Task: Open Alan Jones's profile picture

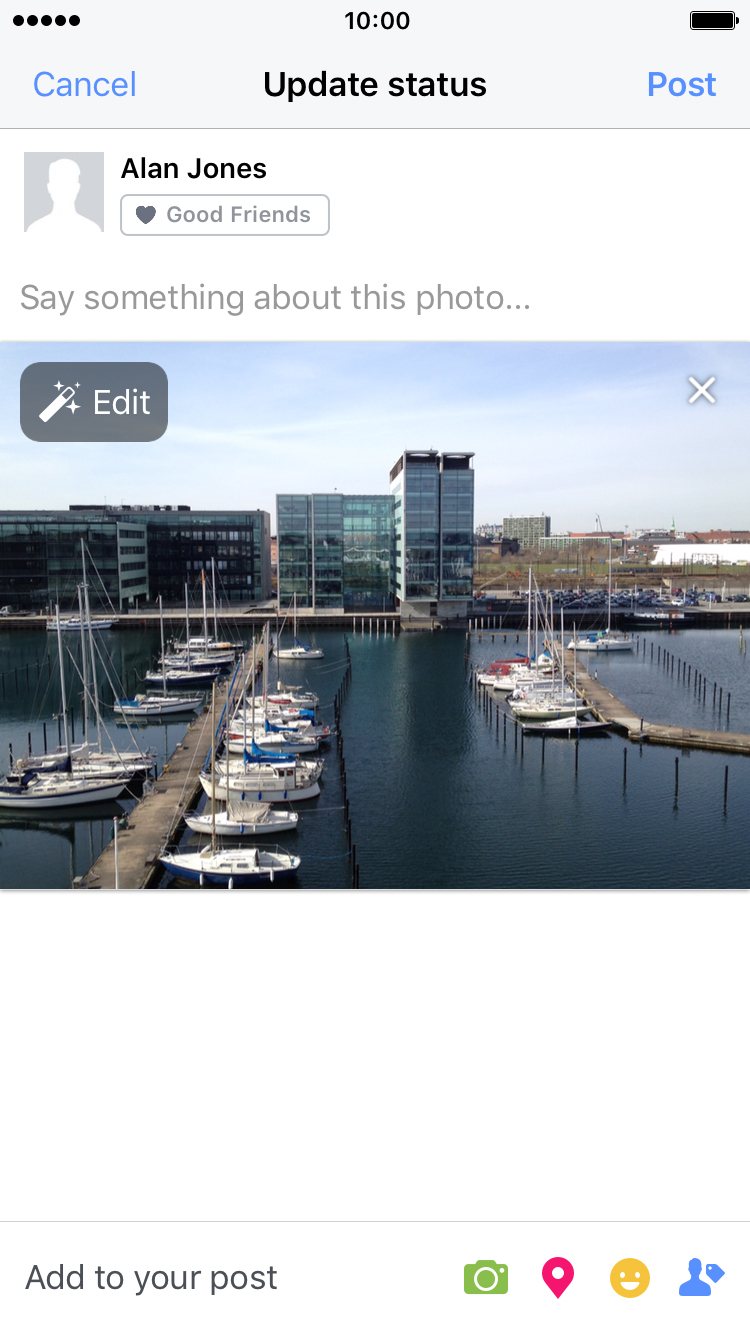Action: click(64, 192)
